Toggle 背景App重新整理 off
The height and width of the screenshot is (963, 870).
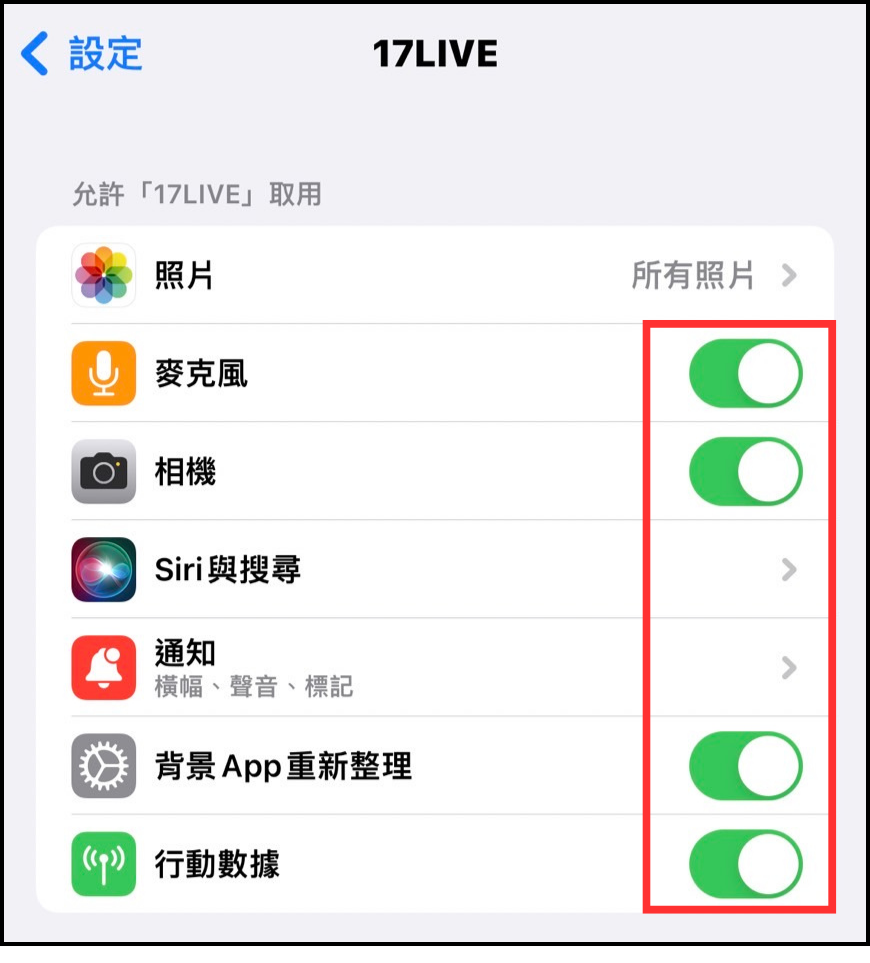click(745, 767)
